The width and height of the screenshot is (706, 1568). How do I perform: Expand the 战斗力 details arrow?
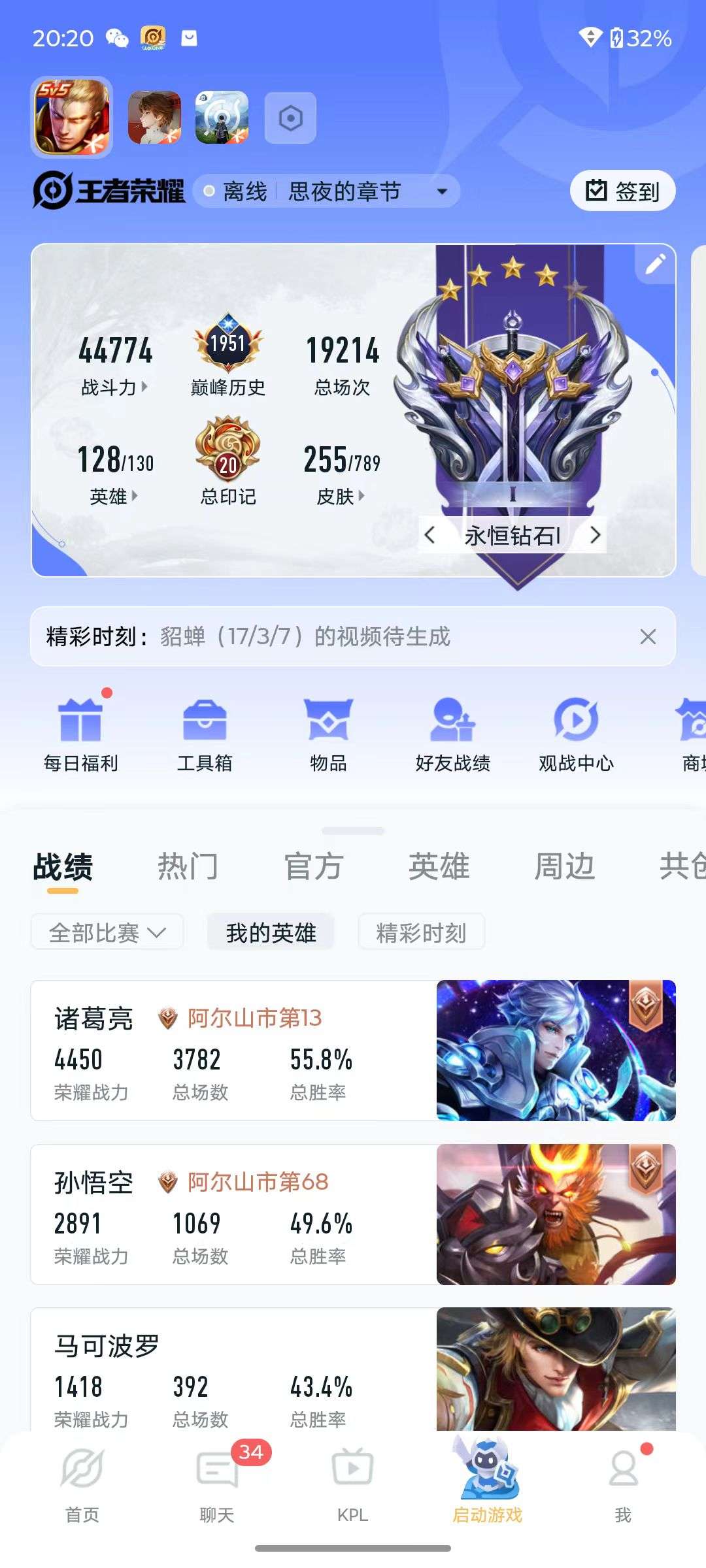coord(145,387)
